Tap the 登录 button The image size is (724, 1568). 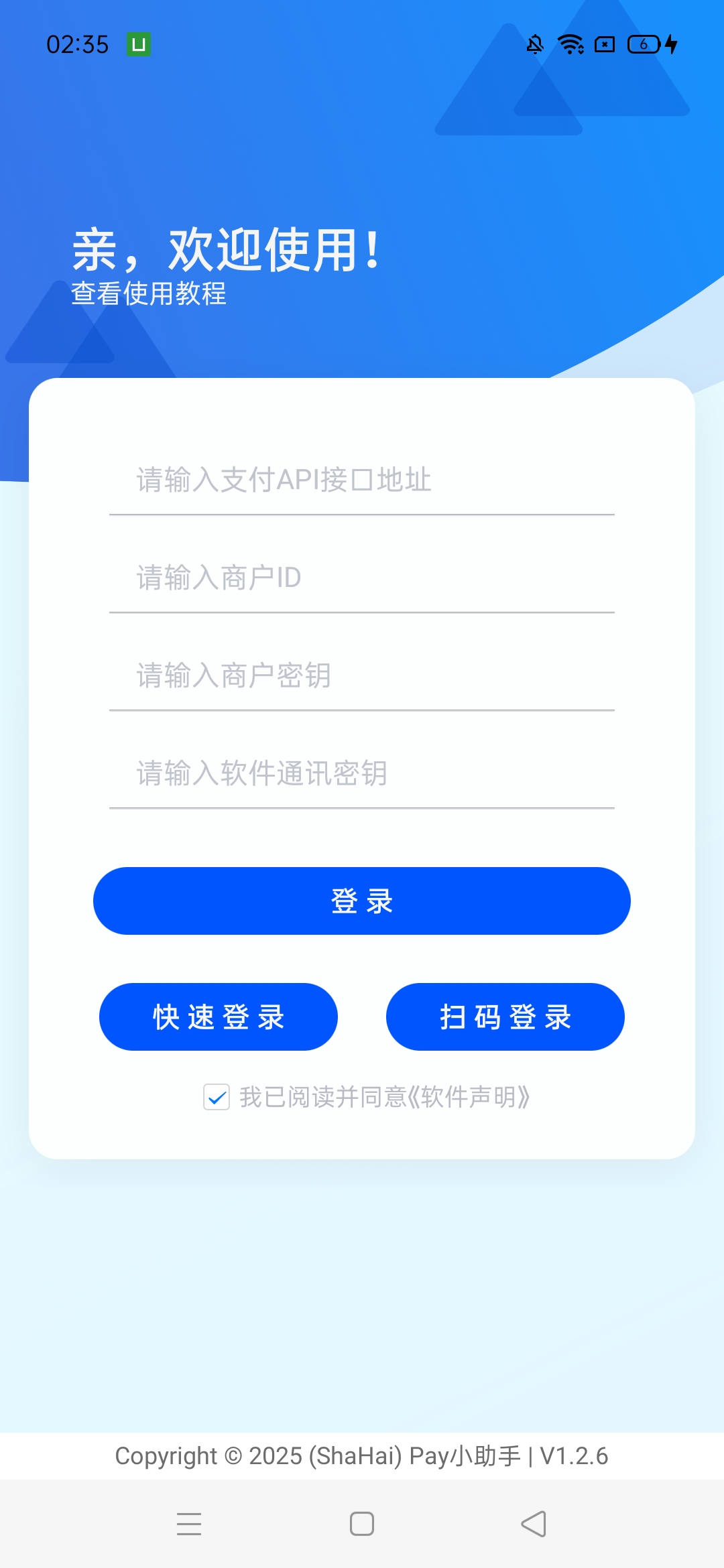[362, 901]
